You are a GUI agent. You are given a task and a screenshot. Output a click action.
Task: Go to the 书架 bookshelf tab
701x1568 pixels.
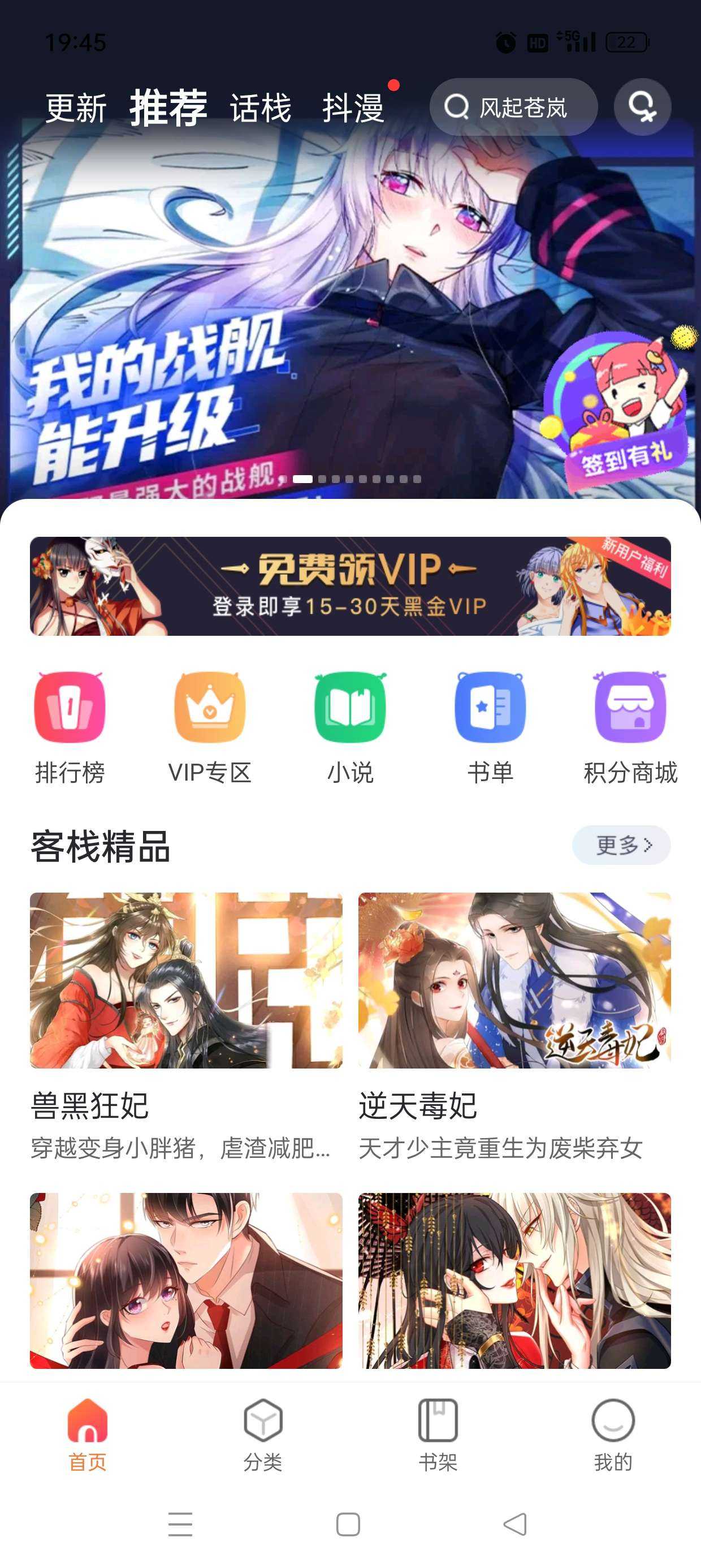coord(438,1434)
